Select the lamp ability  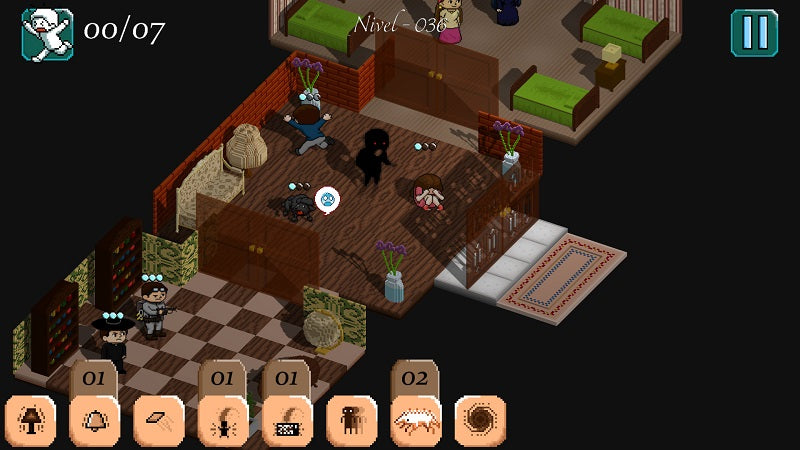[x=31, y=421]
